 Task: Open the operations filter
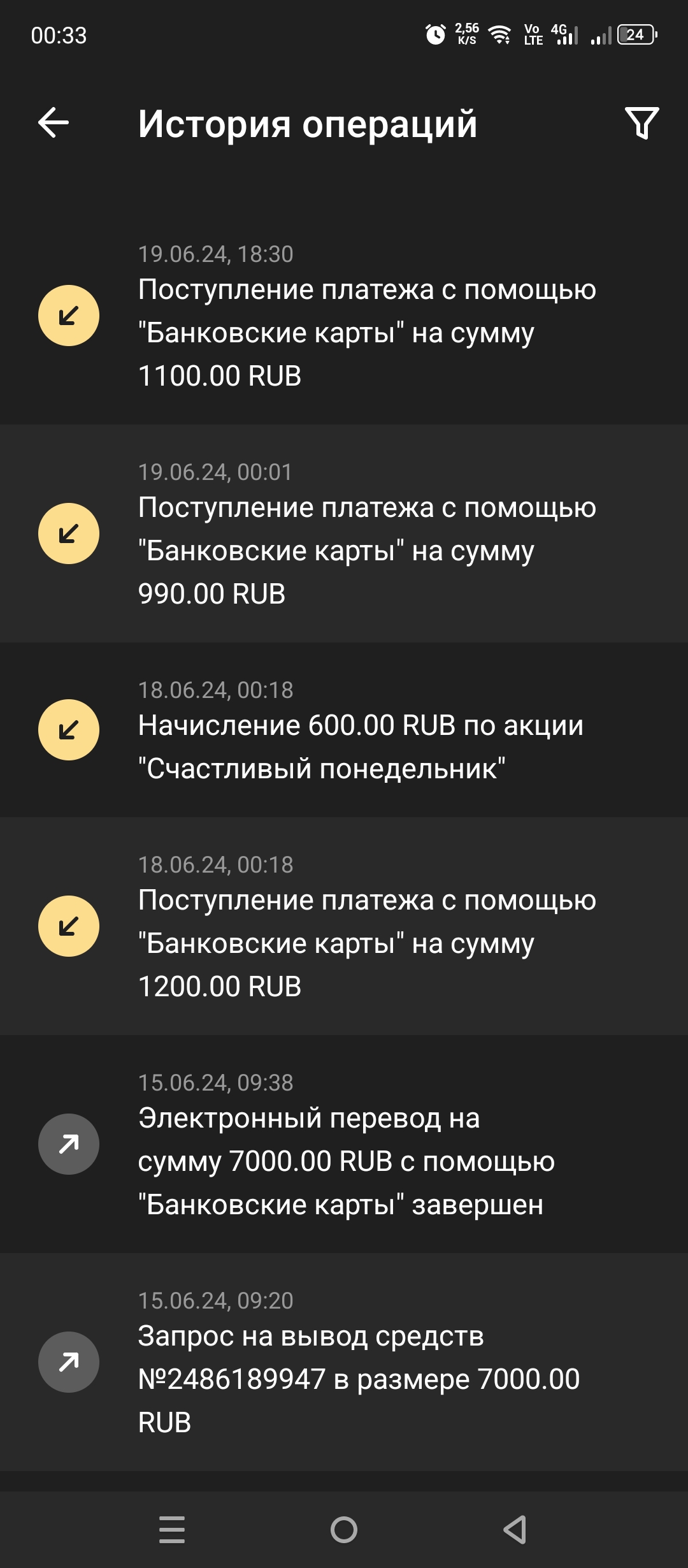(641, 123)
